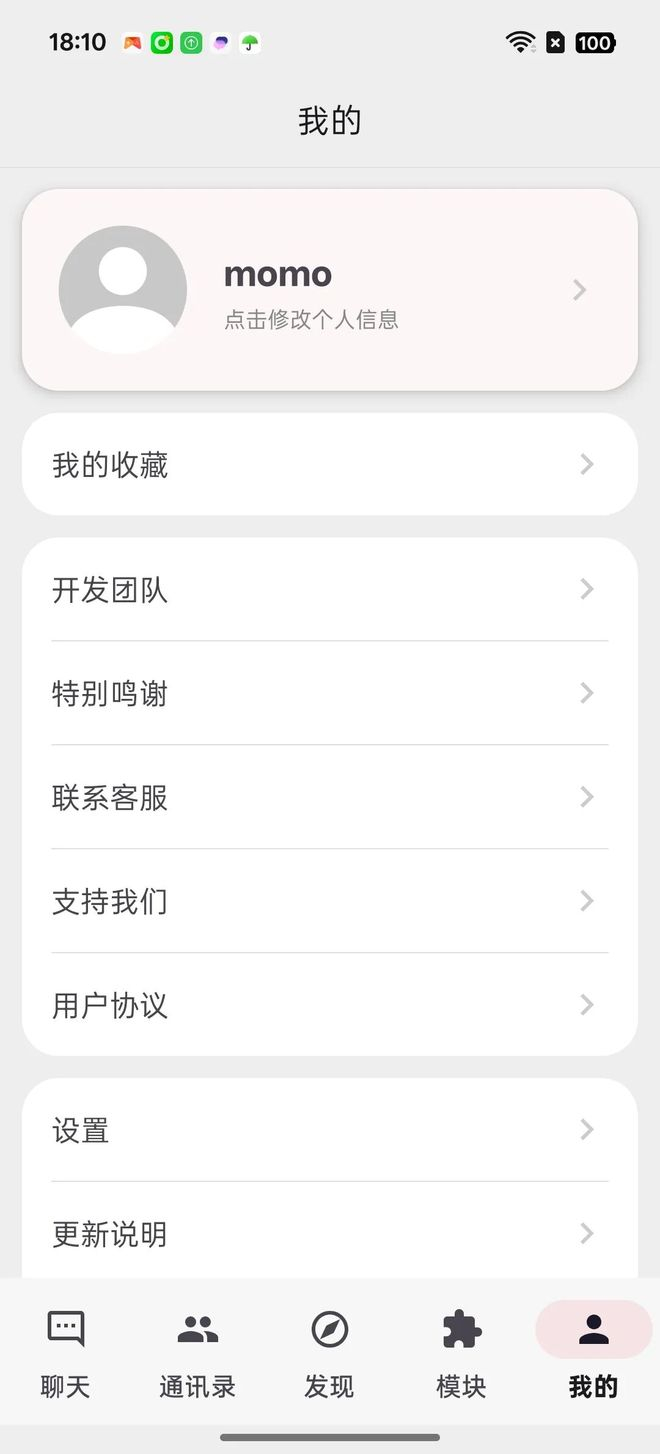Select the 我的 tab

594,1354
